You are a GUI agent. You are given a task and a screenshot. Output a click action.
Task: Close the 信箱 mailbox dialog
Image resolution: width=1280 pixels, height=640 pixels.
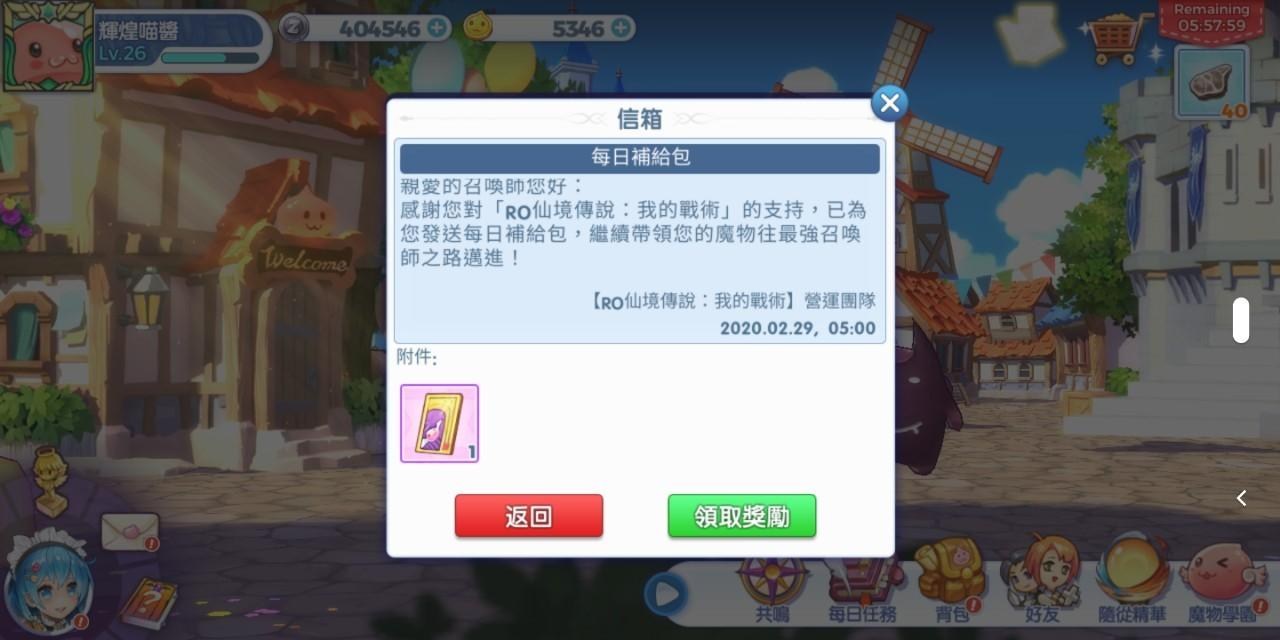[x=889, y=103]
